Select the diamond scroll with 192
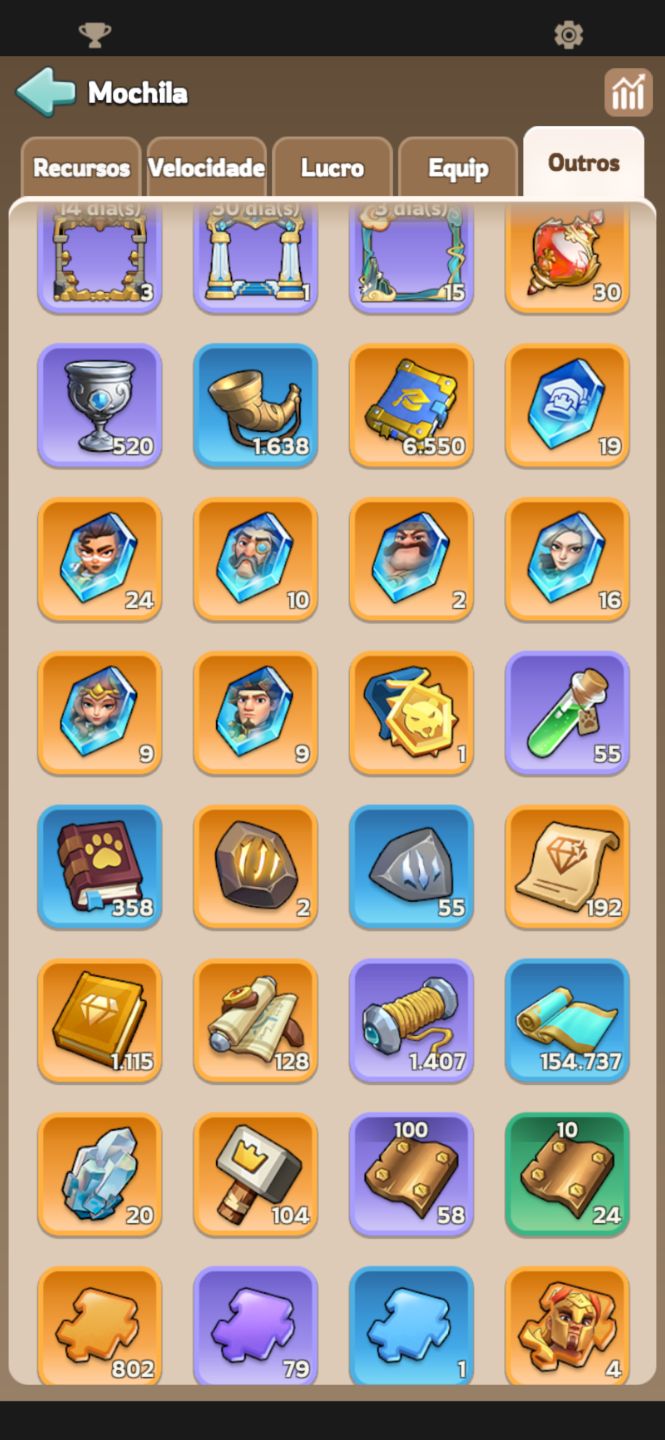Viewport: 665px width, 1440px height. pos(567,868)
